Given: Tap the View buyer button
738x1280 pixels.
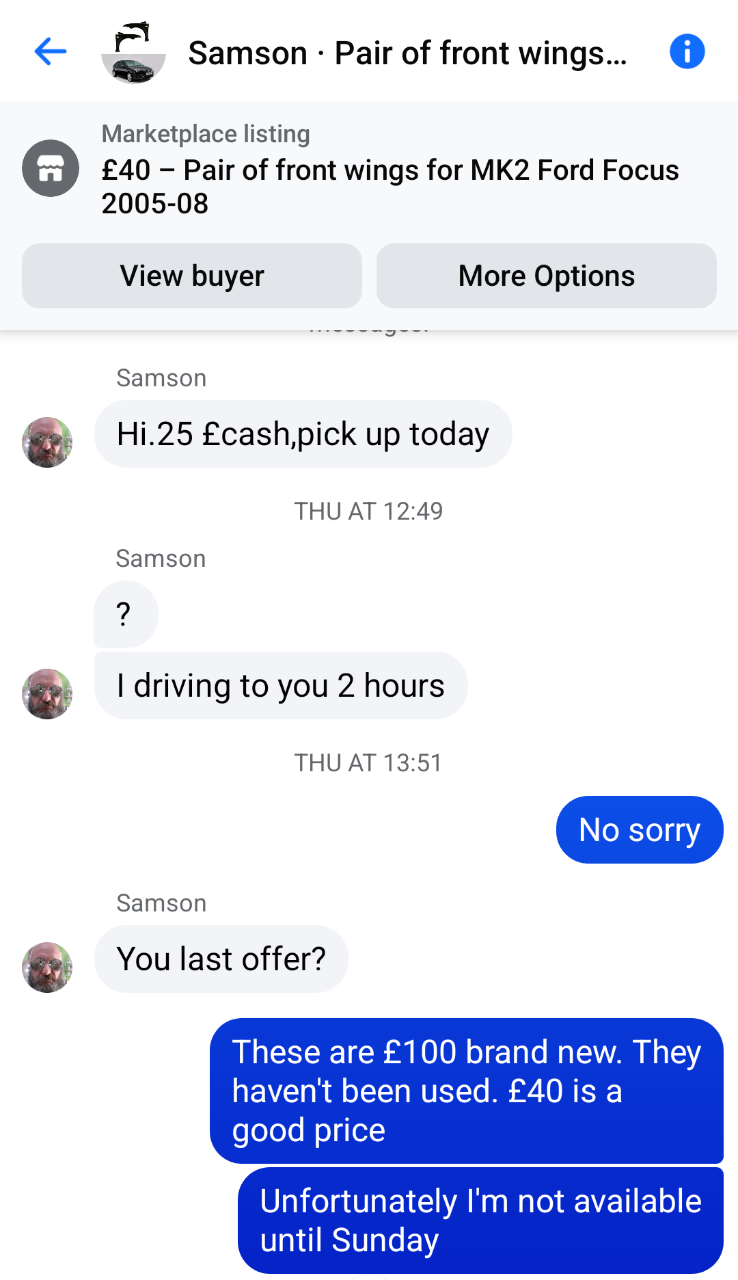Looking at the screenshot, I should click(x=192, y=276).
